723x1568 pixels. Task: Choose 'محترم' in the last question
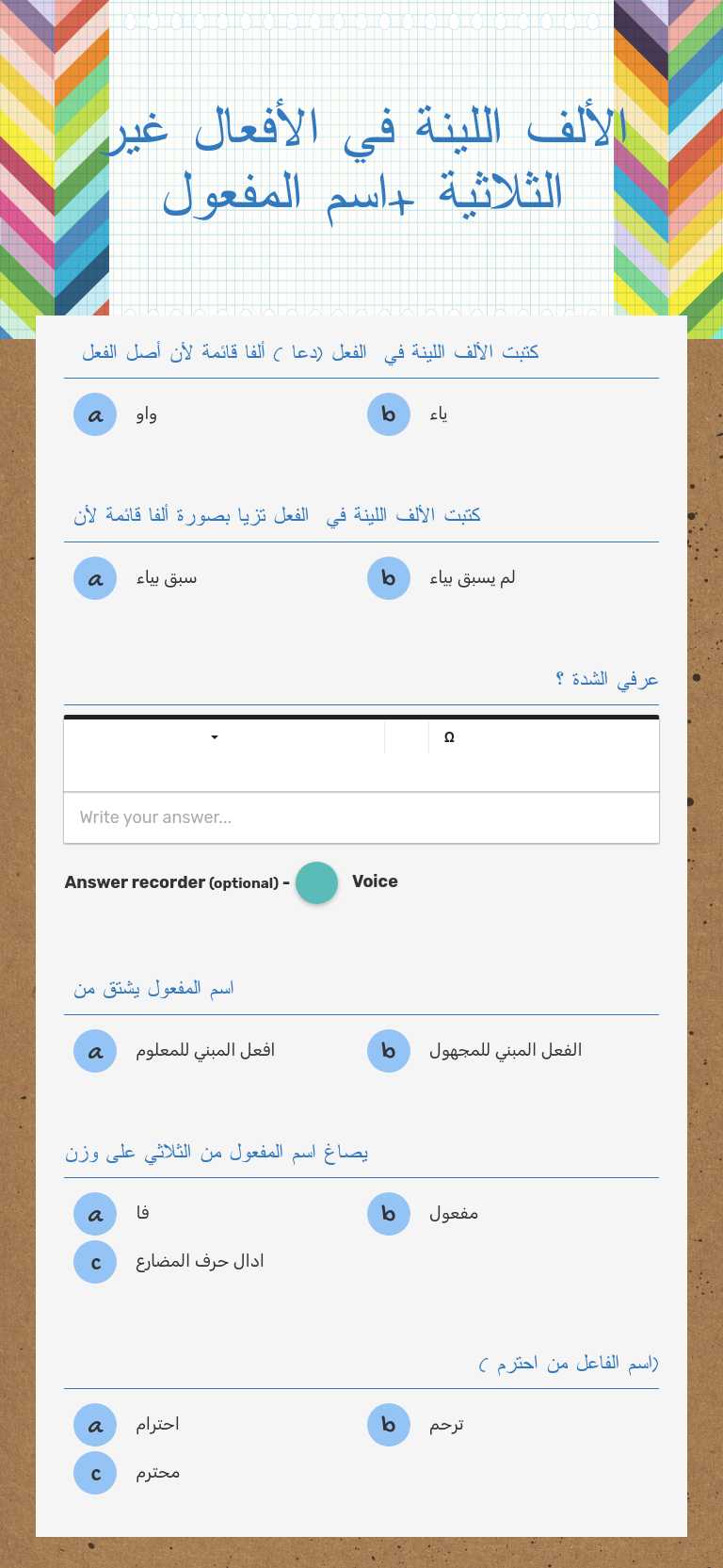[94, 1473]
